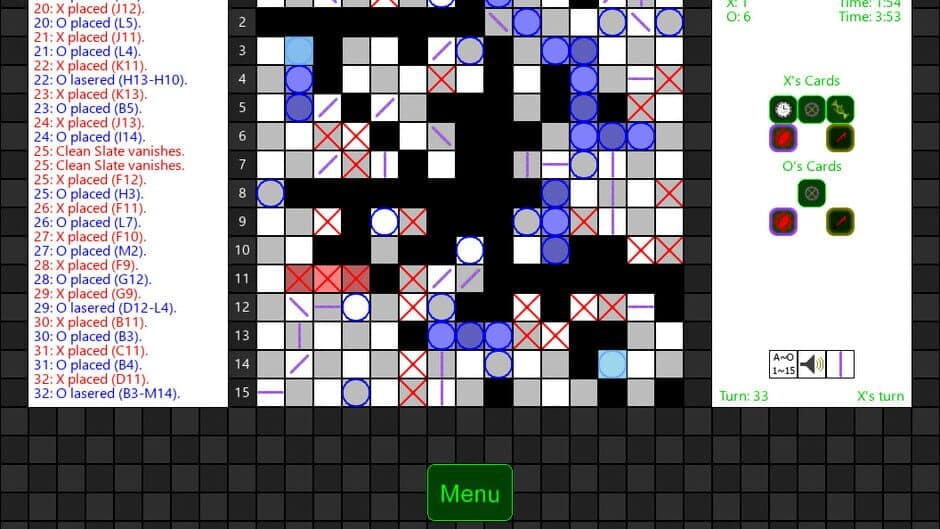Tap O's purple-bordered red card
Screen dimensions: 940x529
coord(783,222)
